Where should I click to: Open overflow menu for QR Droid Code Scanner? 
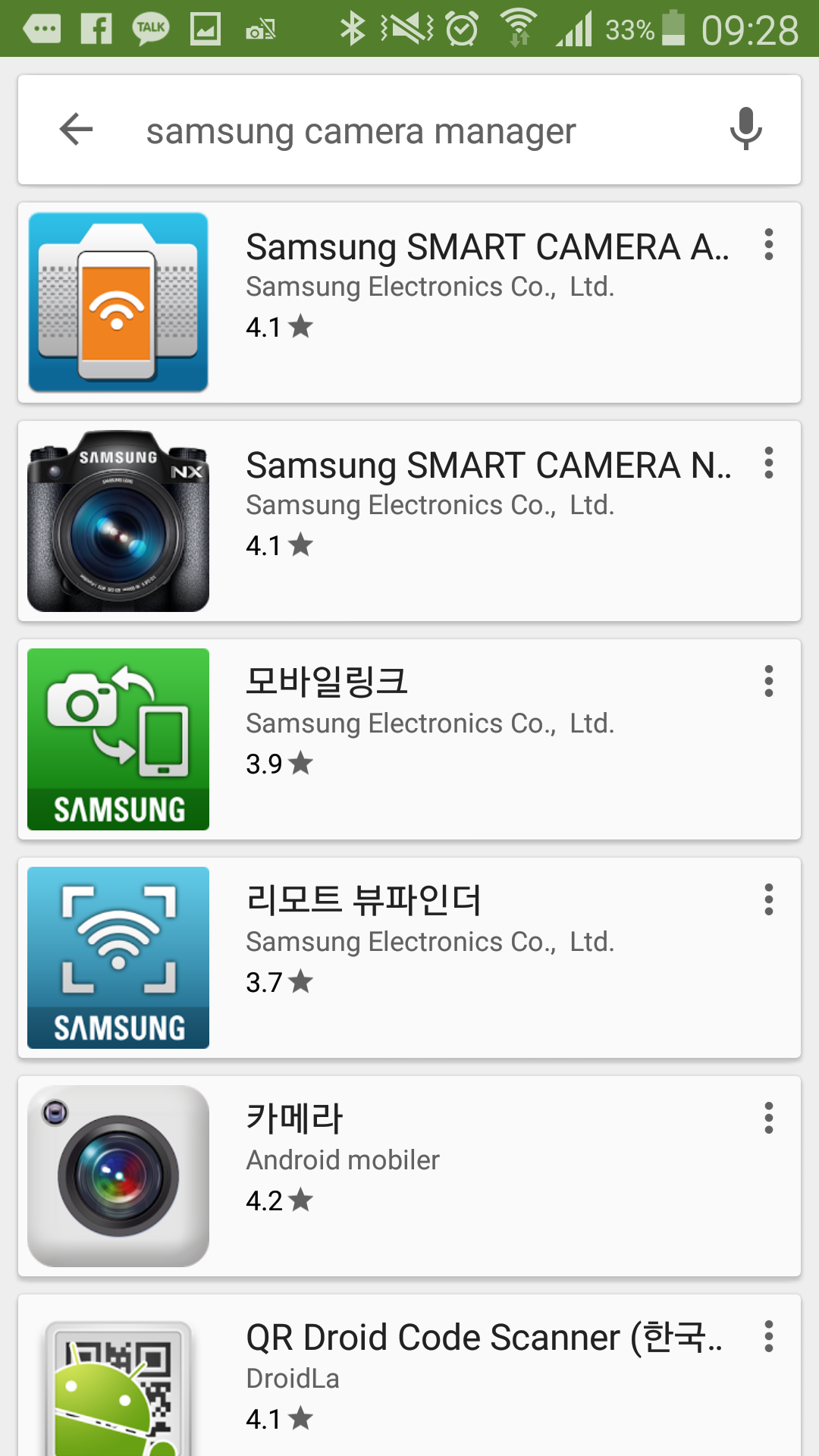click(769, 1337)
